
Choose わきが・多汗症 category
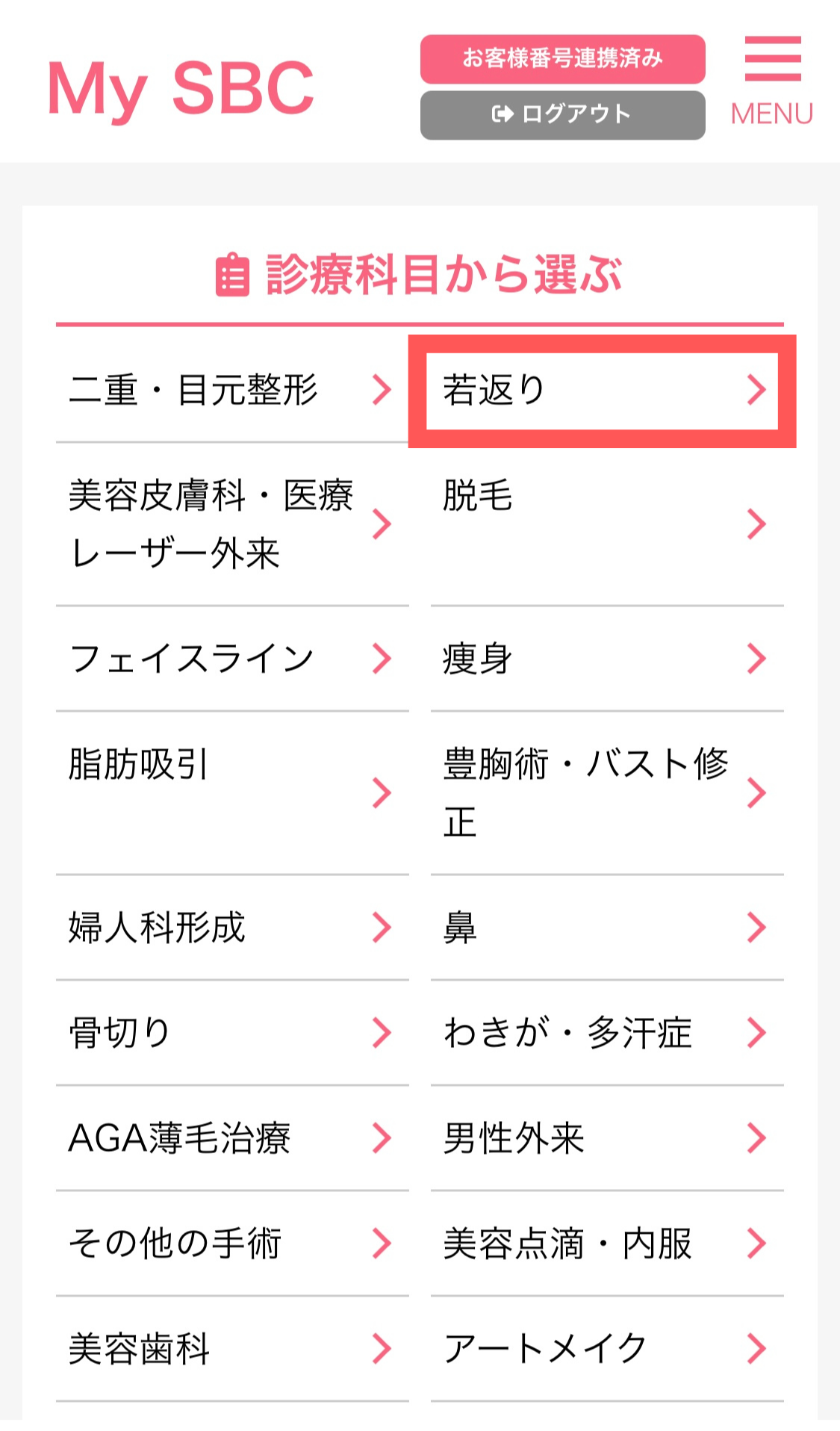point(606,1033)
